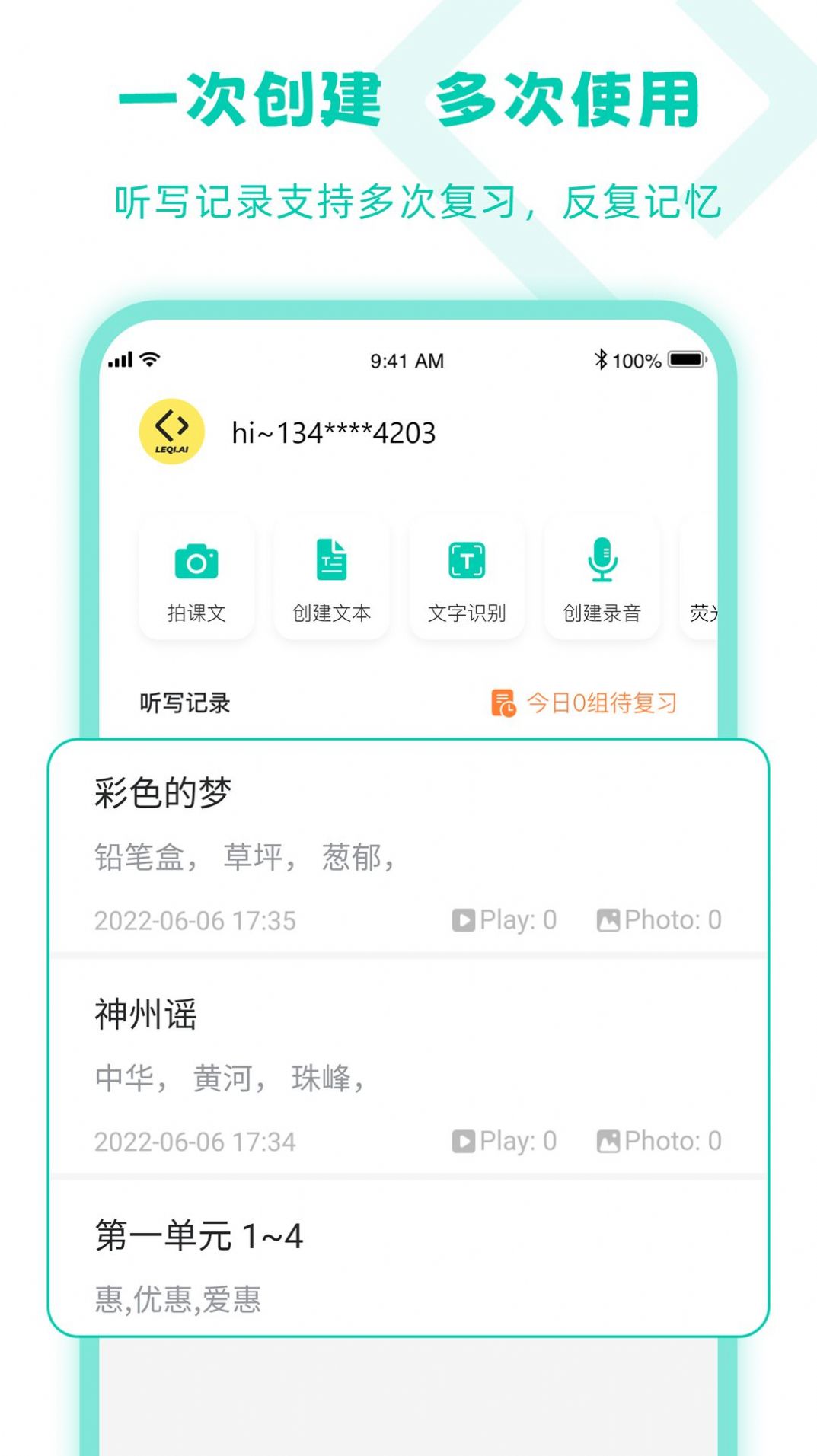Viewport: 817px width, 1456px height.
Task: Launch the 文字识别 text recognition tool
Action: [466, 578]
